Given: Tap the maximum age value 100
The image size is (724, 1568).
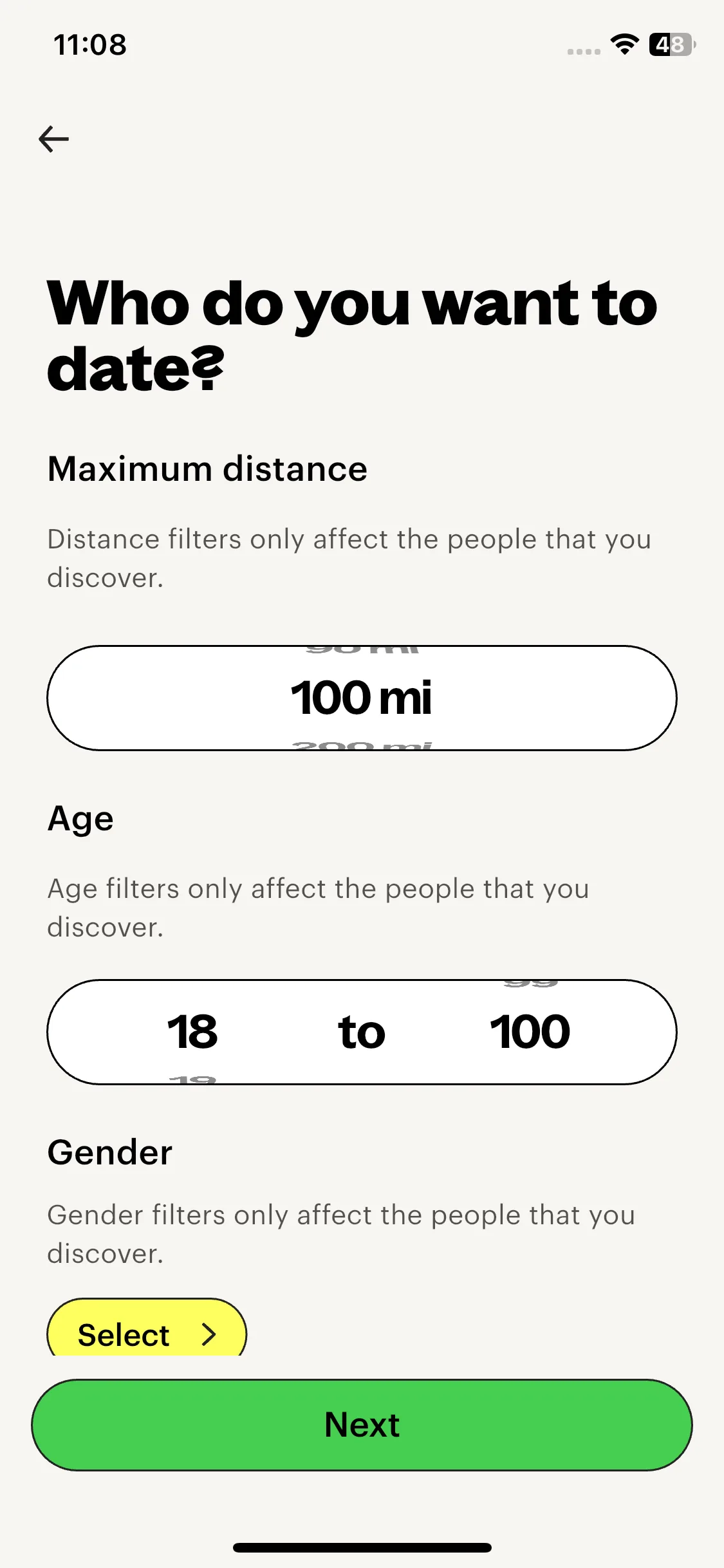Looking at the screenshot, I should (530, 1032).
